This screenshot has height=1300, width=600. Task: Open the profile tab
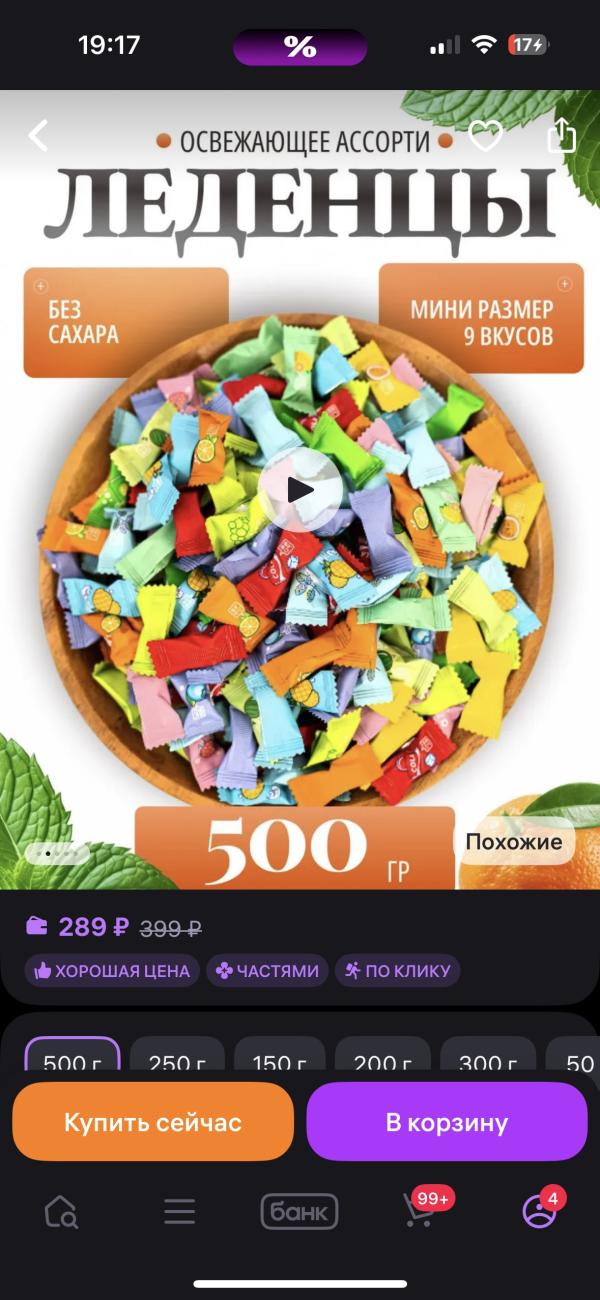point(539,1212)
